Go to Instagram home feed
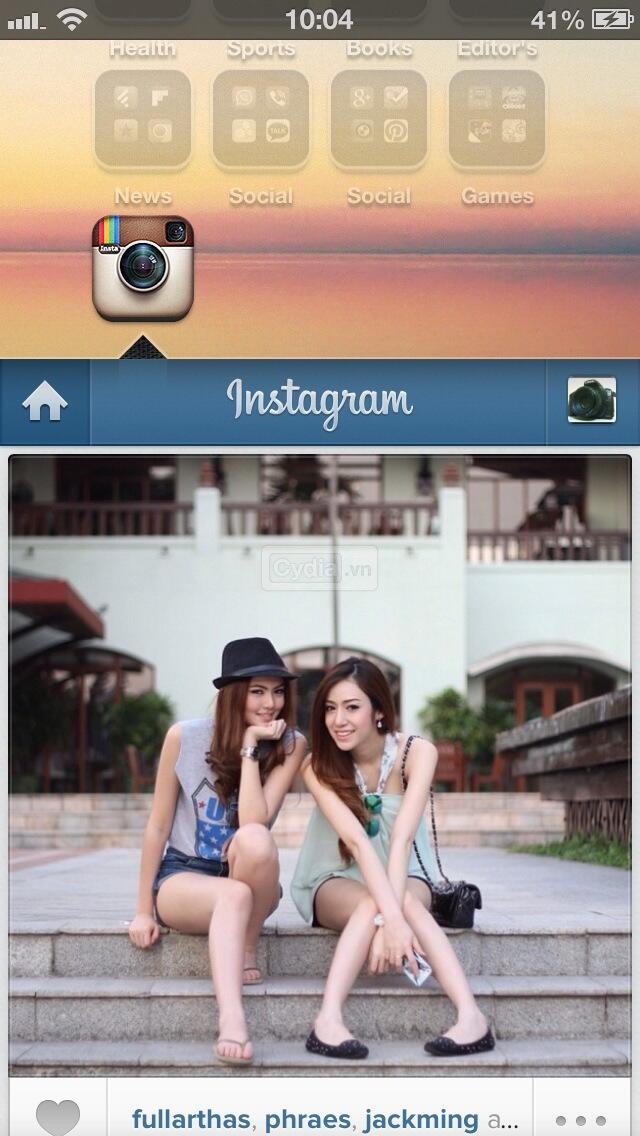Image resolution: width=640 pixels, height=1136 pixels. [x=45, y=402]
